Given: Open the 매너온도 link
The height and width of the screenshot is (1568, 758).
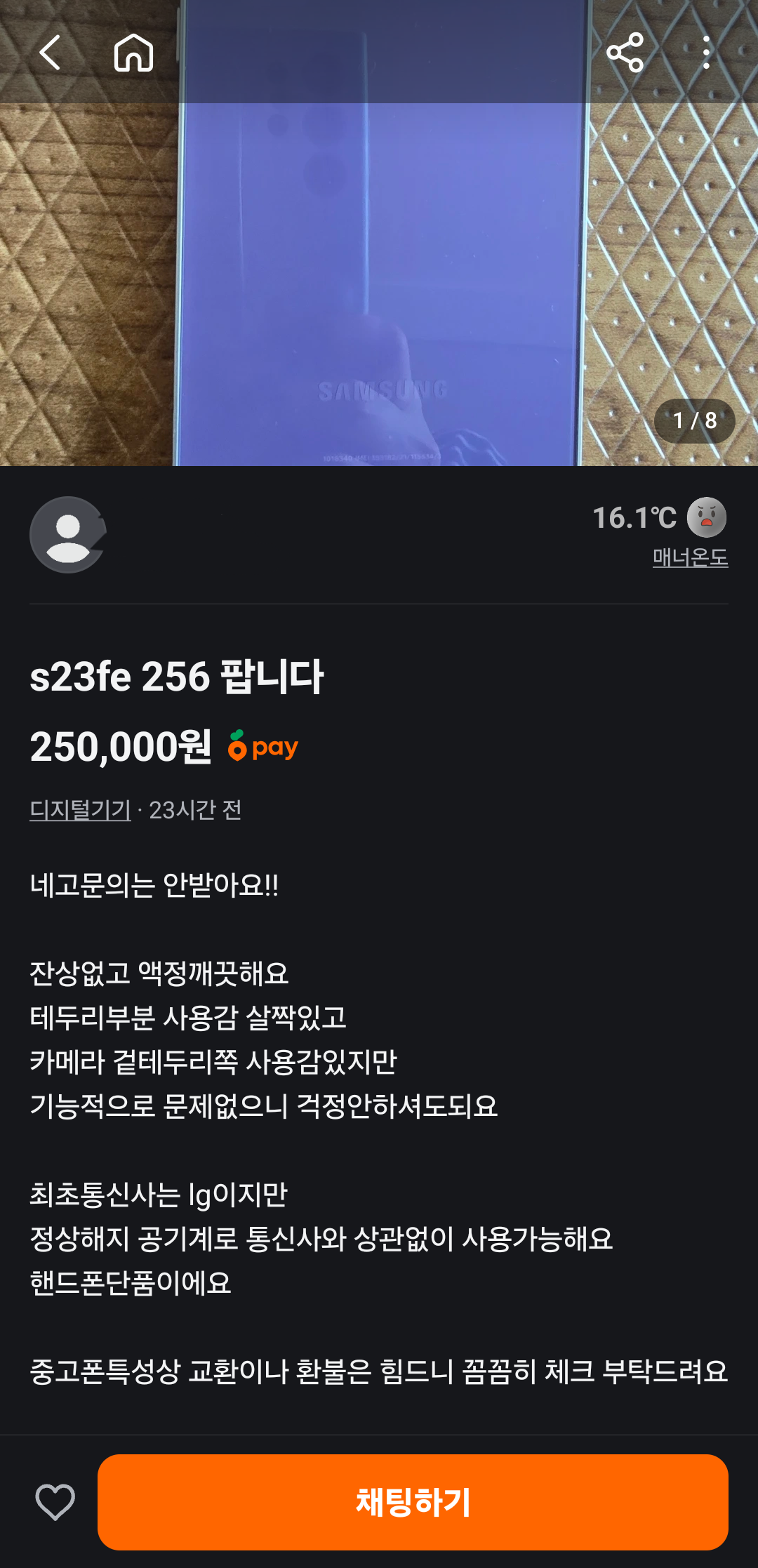Looking at the screenshot, I should 690,557.
